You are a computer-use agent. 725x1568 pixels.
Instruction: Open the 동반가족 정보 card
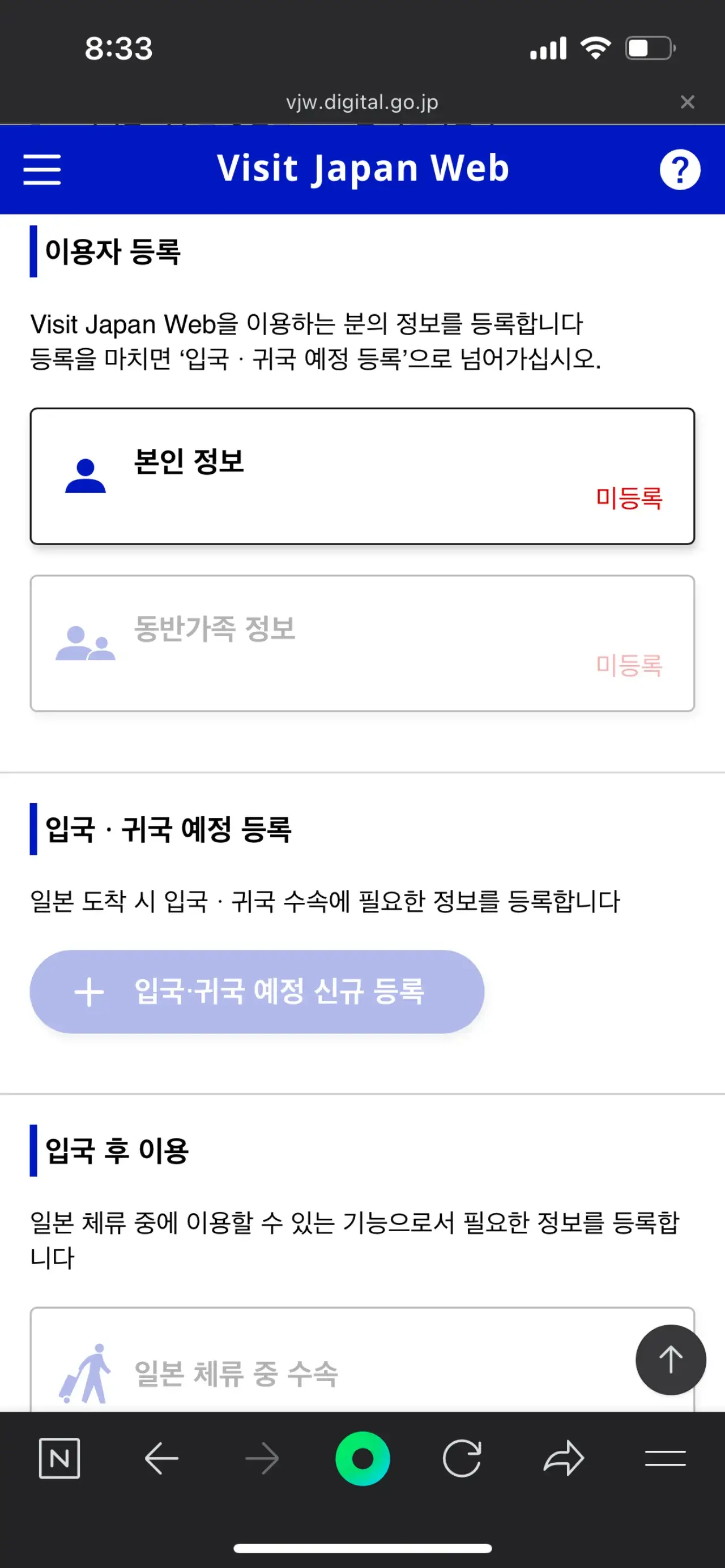click(x=362, y=644)
